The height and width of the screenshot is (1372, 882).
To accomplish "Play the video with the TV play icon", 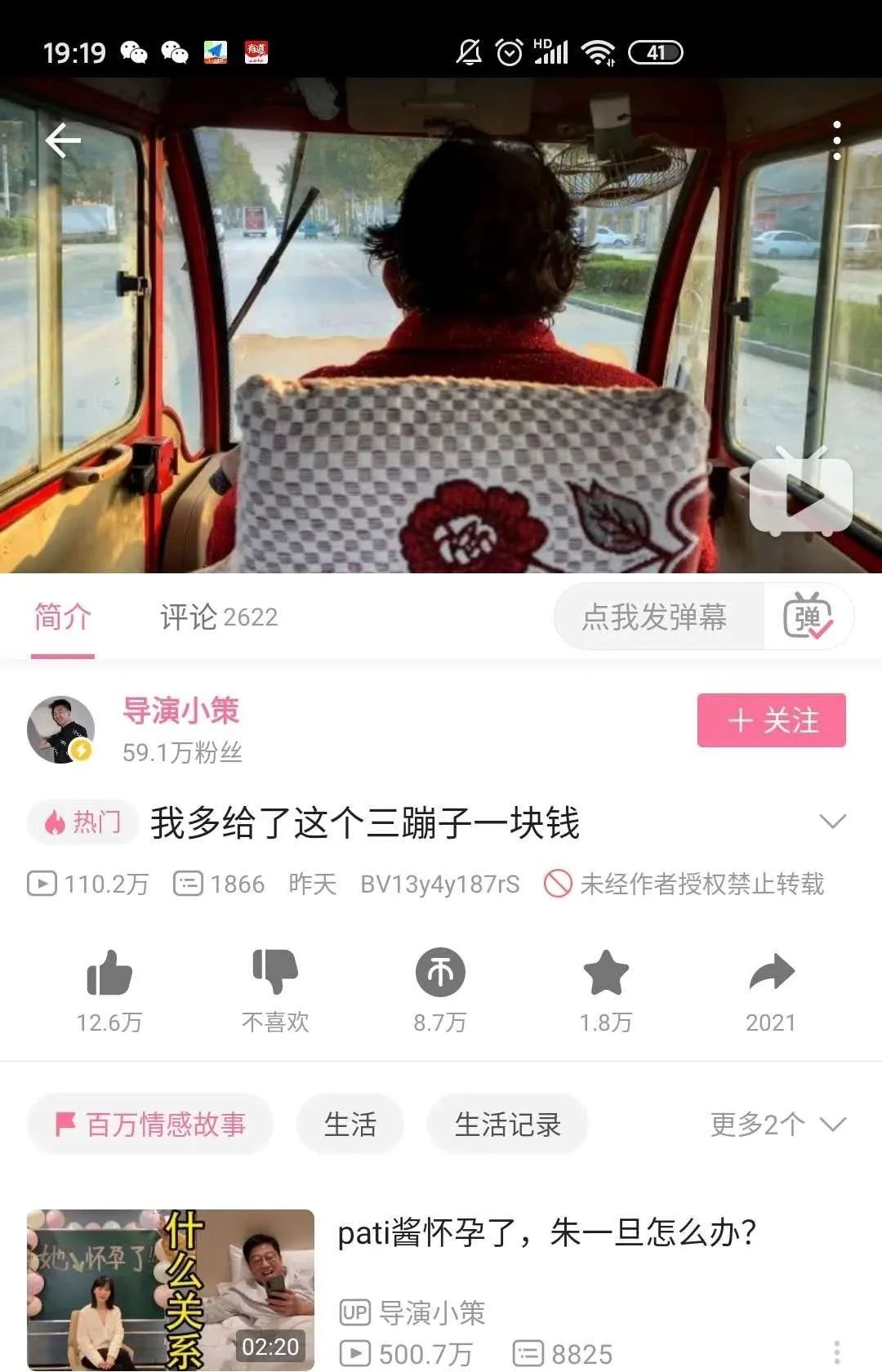I will tap(801, 492).
